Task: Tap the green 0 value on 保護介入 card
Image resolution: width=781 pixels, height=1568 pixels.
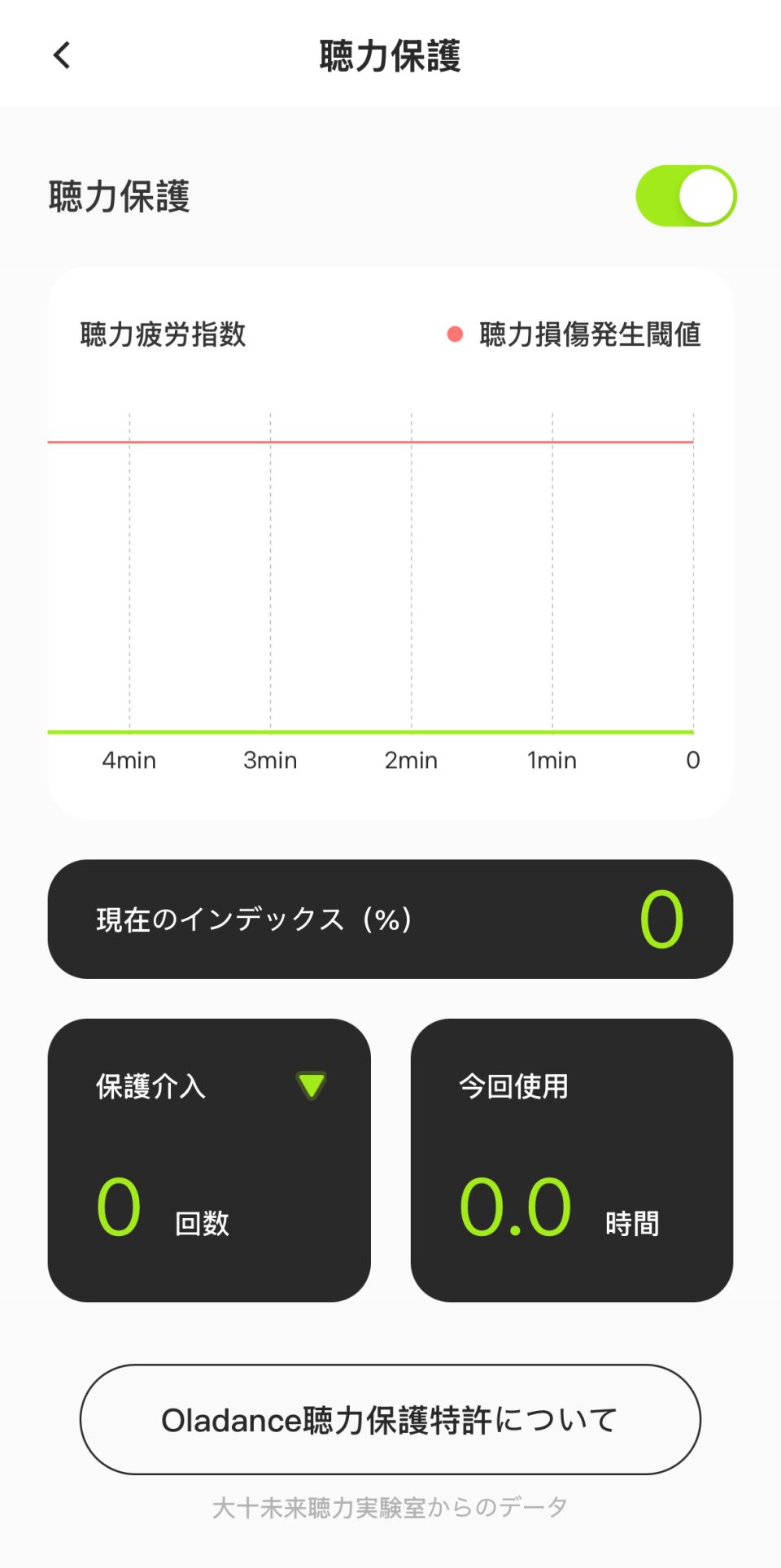Action: point(117,1205)
